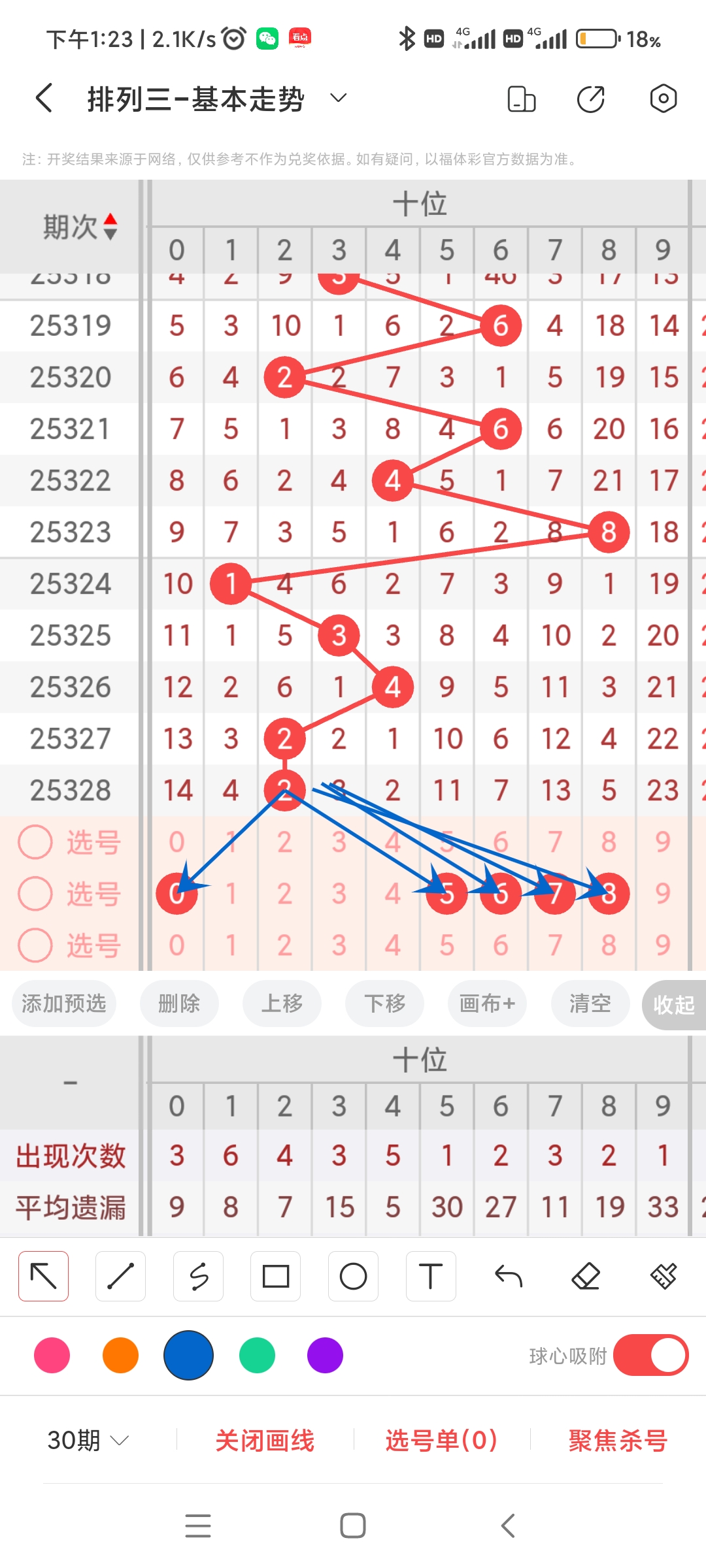Open the settings gear at top right
This screenshot has width=706, height=1568.
click(x=663, y=98)
